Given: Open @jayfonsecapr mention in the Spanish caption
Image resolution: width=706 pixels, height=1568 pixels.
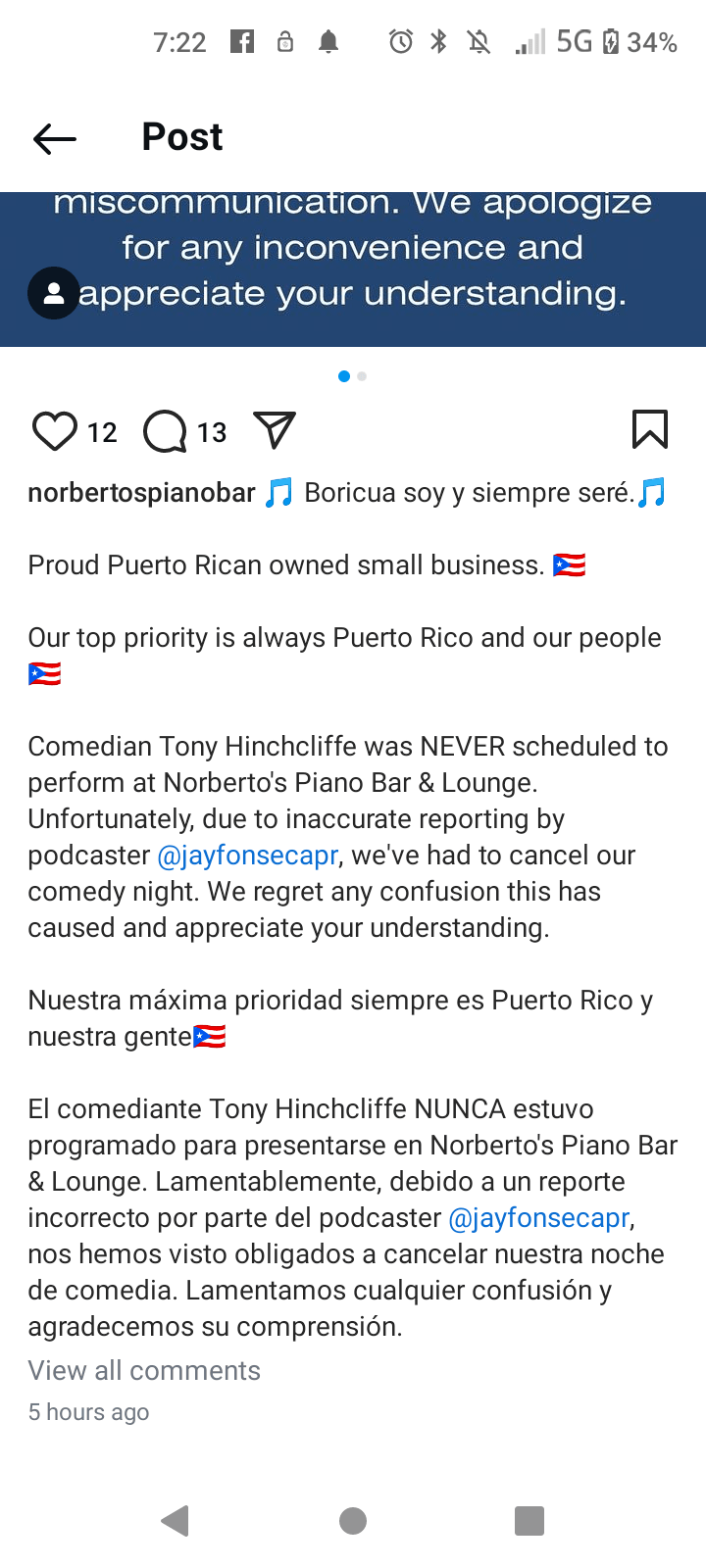Looking at the screenshot, I should (x=538, y=1218).
